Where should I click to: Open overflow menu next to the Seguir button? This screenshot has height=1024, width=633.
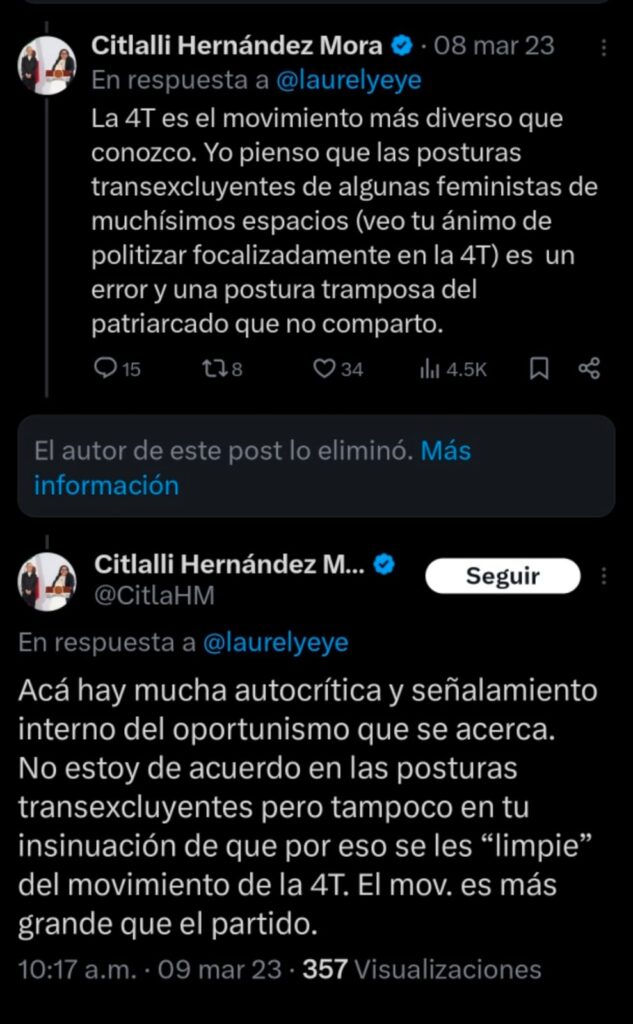point(604,576)
